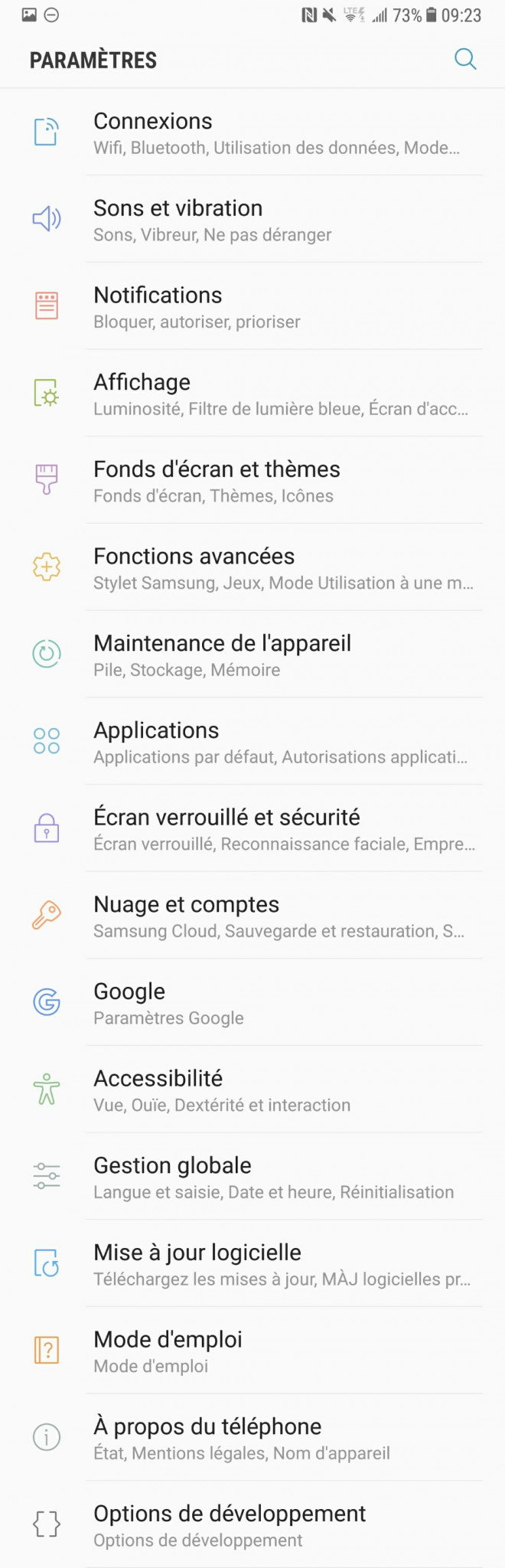This screenshot has height=1568, width=505.
Task: Open Affichage settings
Action: tap(252, 394)
